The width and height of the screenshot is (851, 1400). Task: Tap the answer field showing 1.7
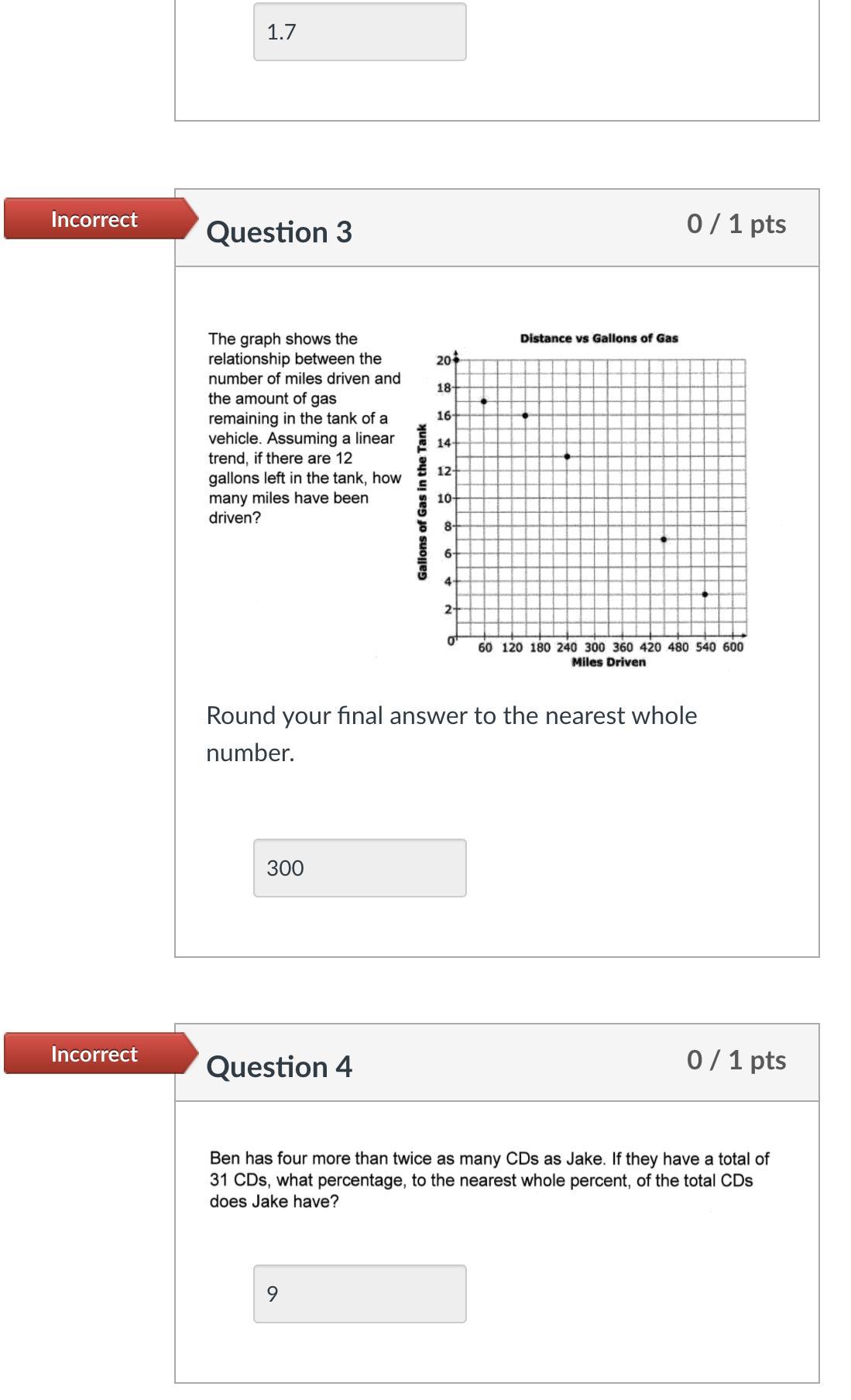click(359, 32)
